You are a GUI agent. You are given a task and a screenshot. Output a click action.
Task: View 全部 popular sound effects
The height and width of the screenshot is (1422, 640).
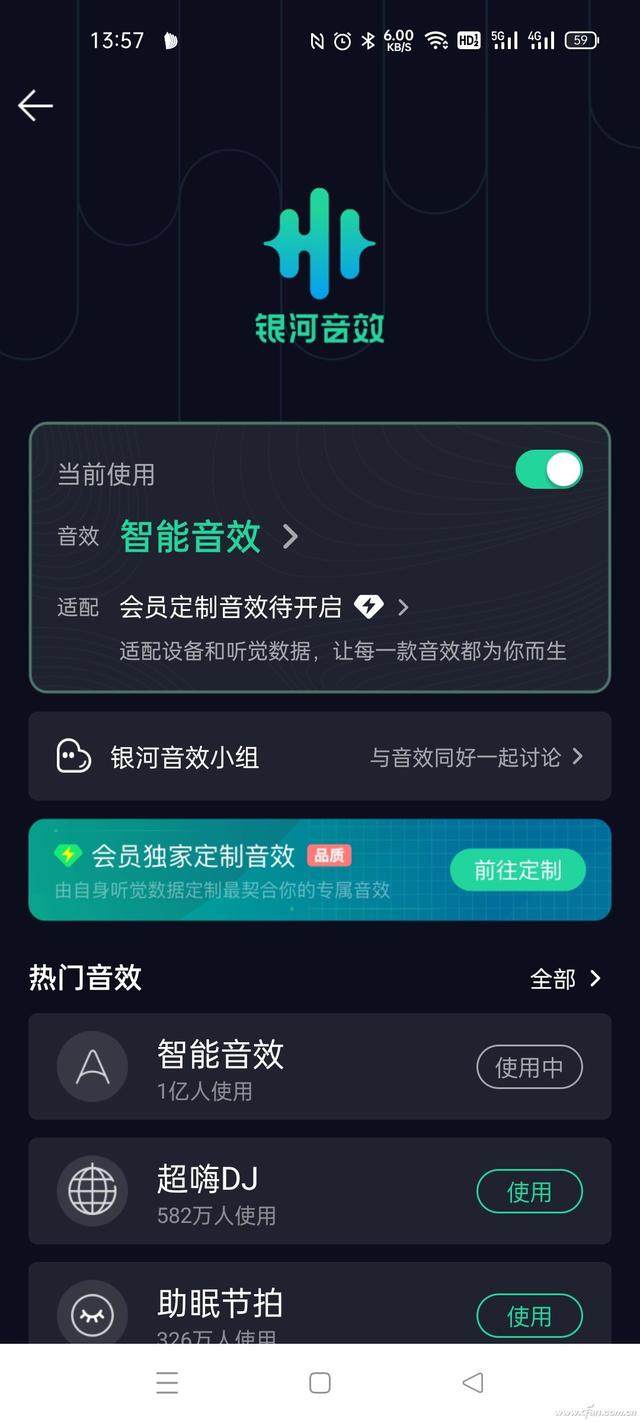tap(566, 979)
